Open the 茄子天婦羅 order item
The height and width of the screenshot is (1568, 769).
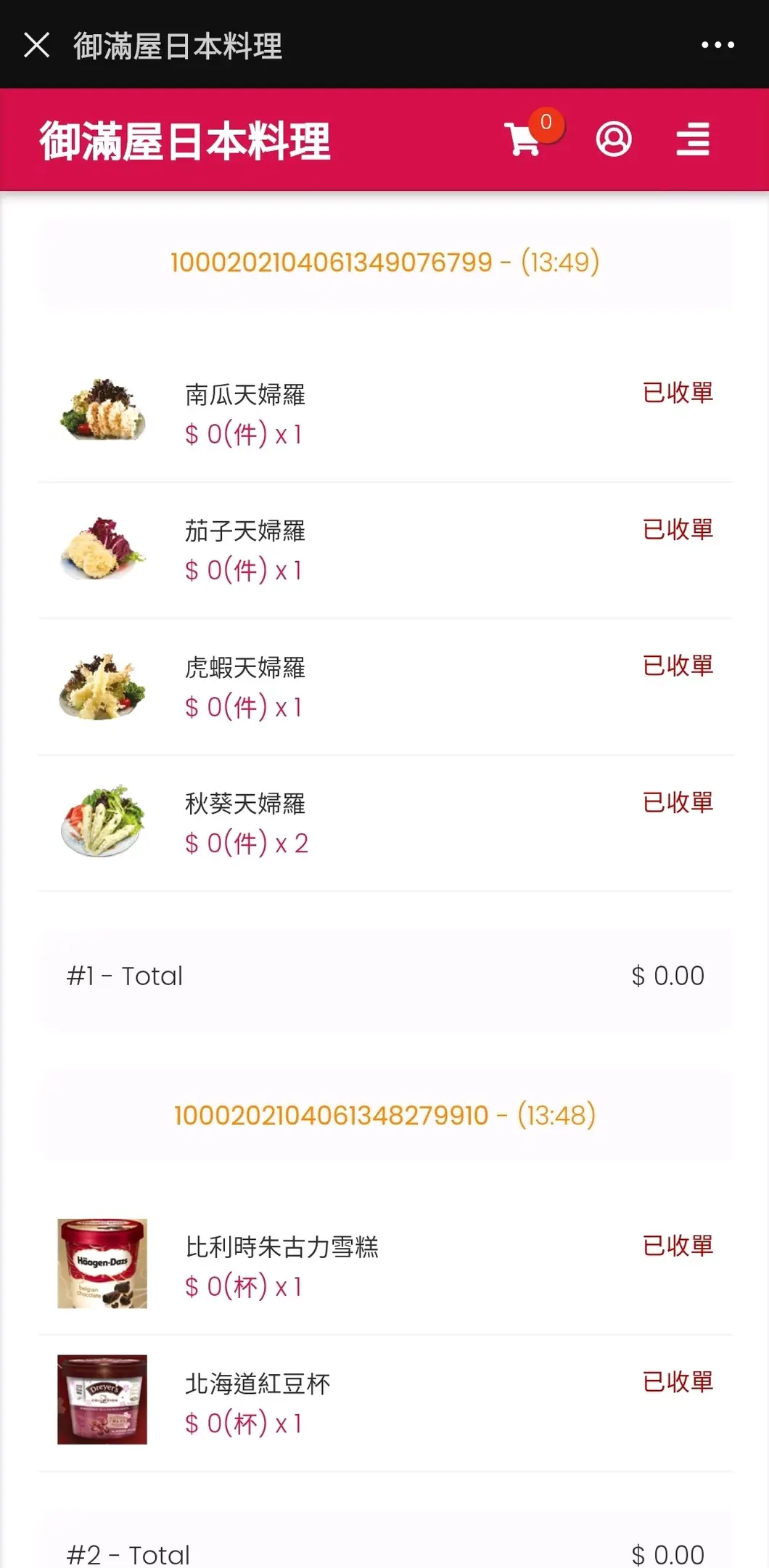[x=245, y=532]
